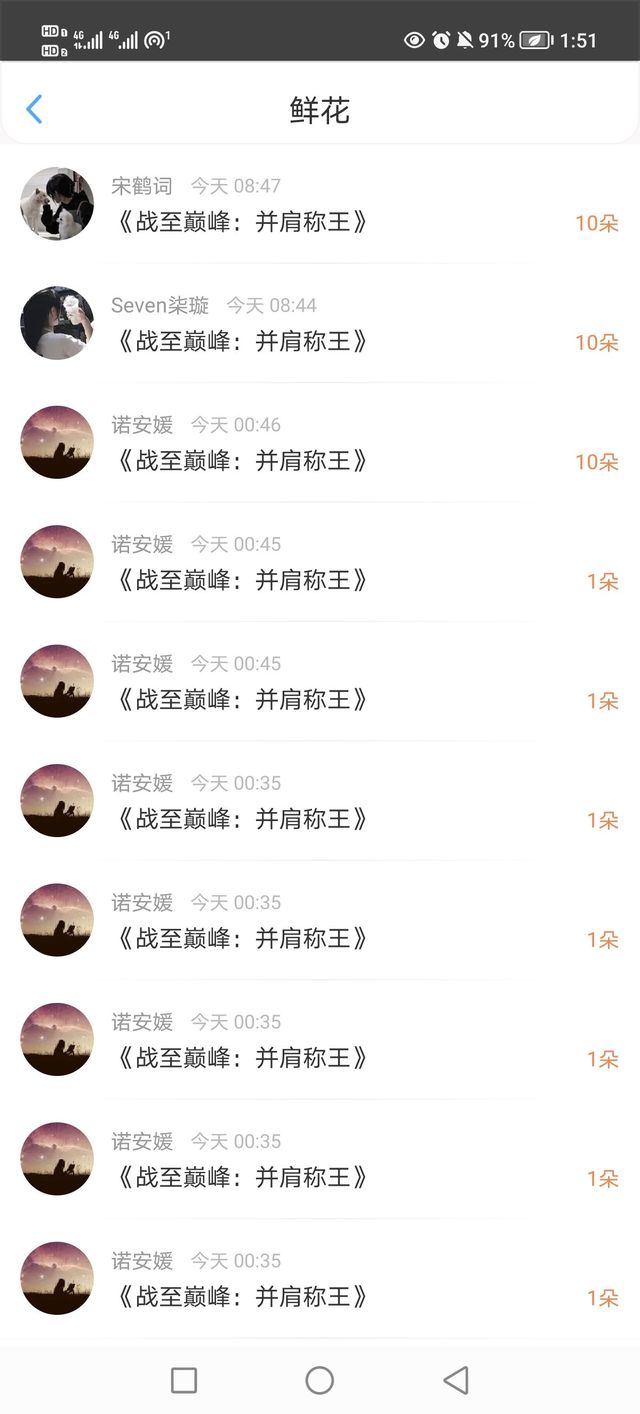
Task: Go back using the blue arrow
Action: click(34, 109)
